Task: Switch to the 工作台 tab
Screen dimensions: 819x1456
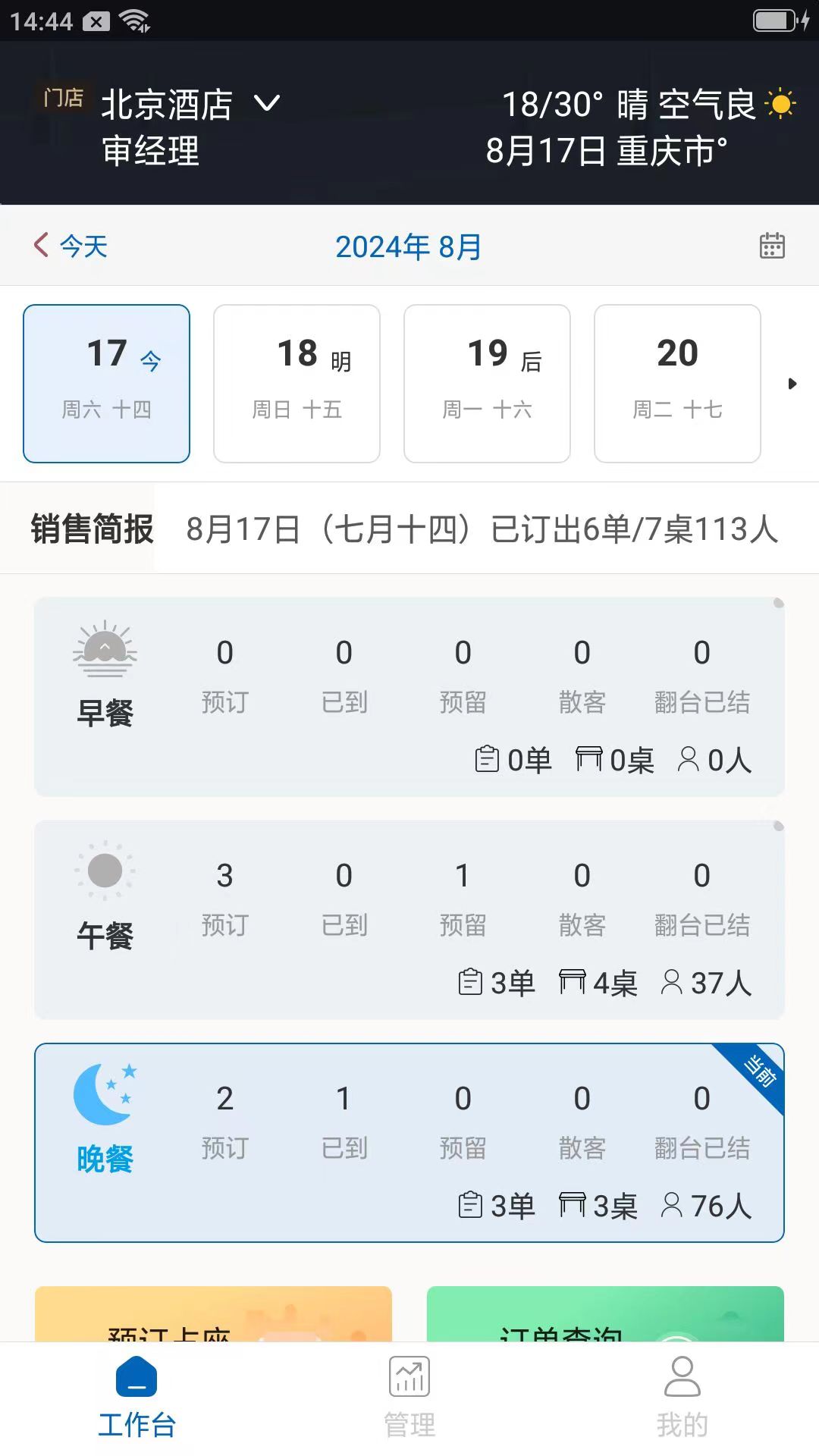Action: pos(136,1397)
